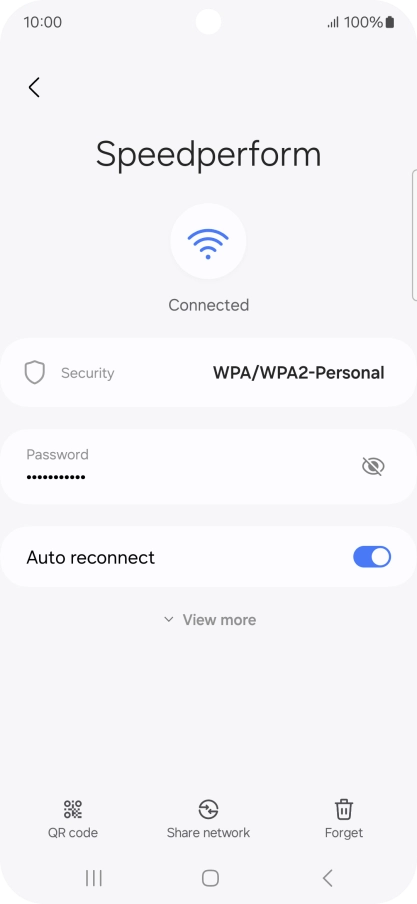
Task: Forget the Speedperform network
Action: point(344,819)
